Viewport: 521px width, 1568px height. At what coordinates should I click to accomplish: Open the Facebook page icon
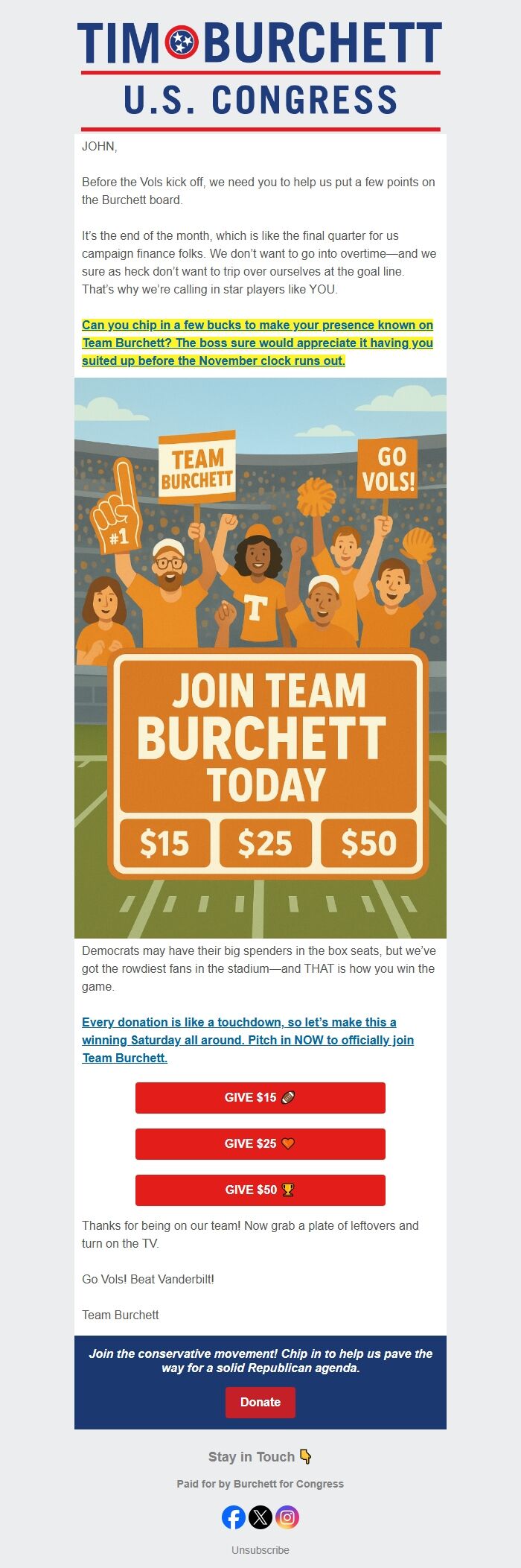point(234,1517)
